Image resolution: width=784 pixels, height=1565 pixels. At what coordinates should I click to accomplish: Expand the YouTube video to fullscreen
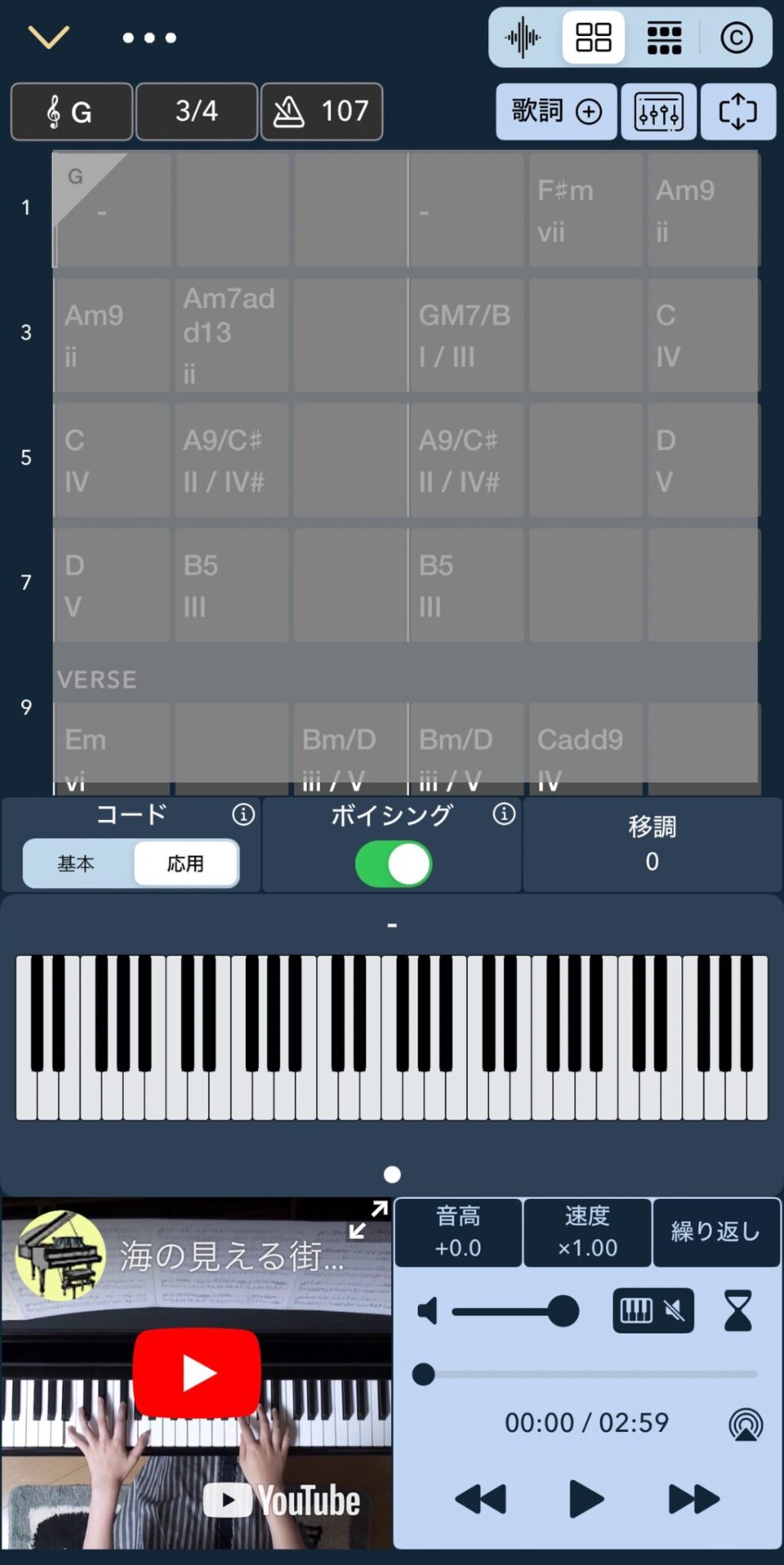pos(368,1219)
